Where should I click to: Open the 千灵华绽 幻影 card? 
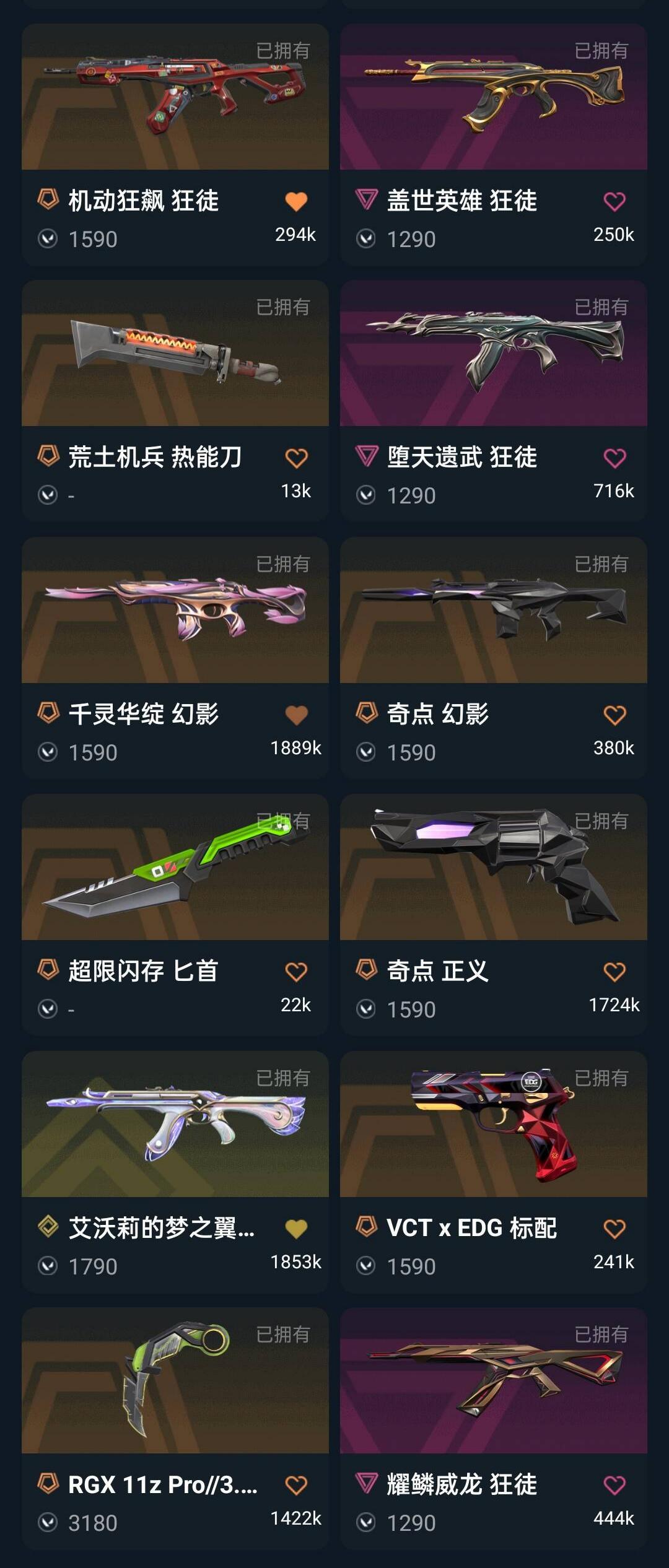point(175,658)
